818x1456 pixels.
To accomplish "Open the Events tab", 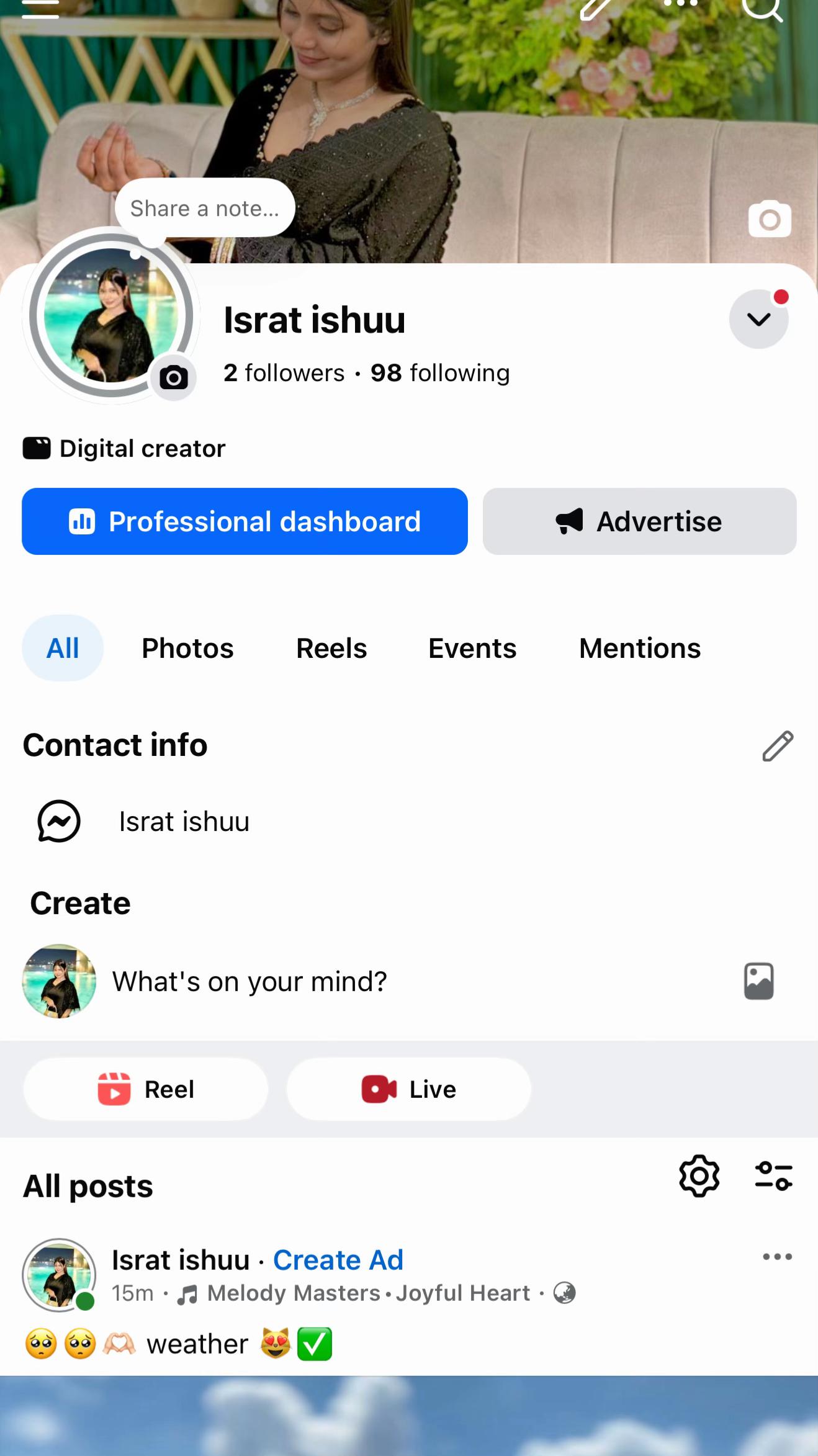I will click(x=472, y=648).
